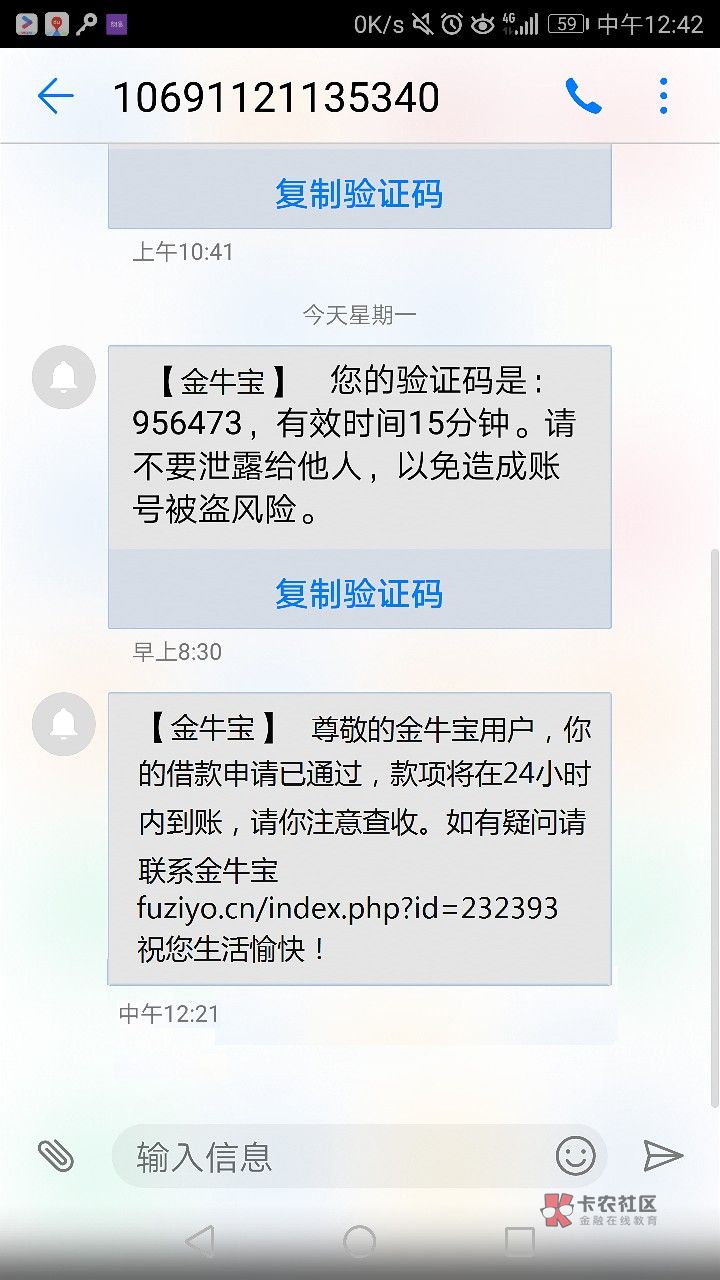
Task: Go back to the message list
Action: tap(55, 96)
